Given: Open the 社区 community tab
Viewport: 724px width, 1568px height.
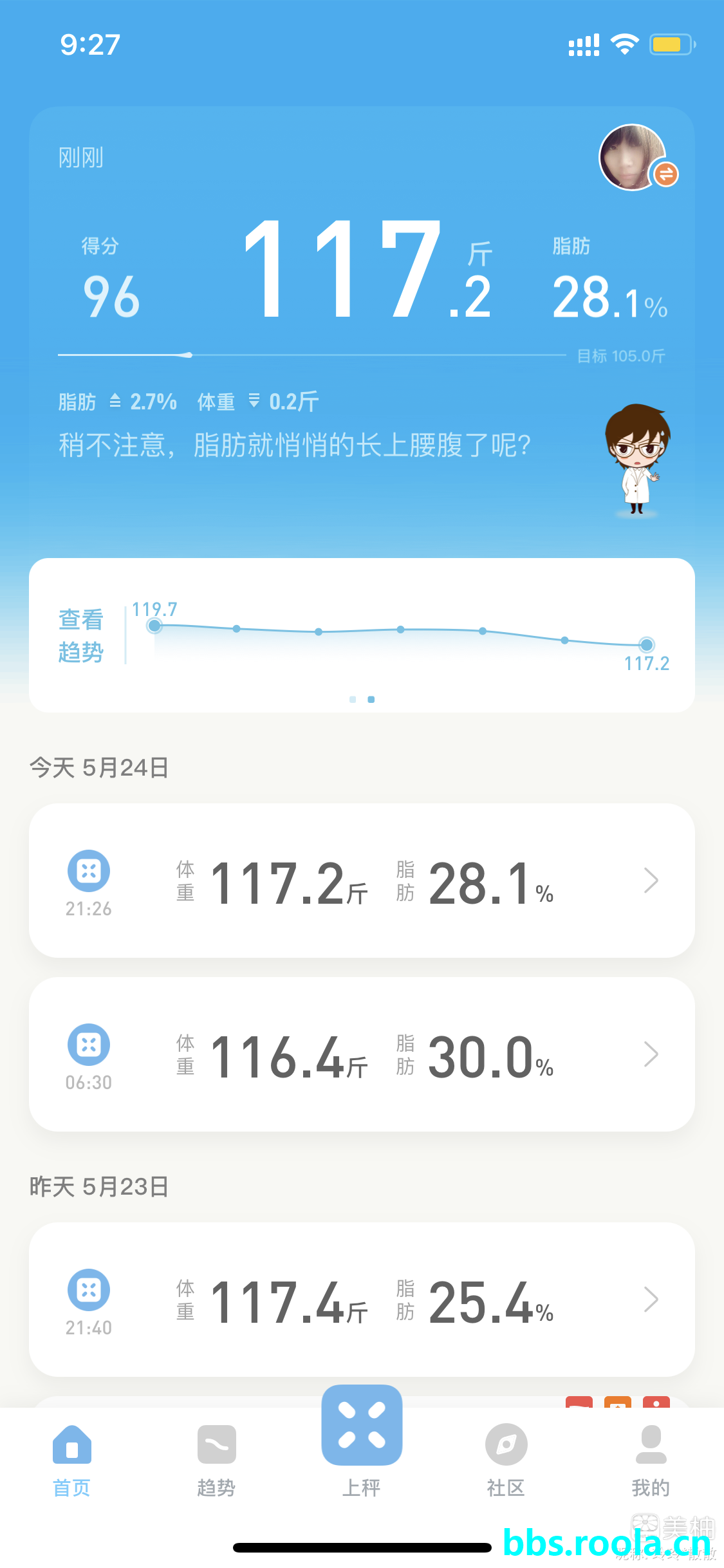Looking at the screenshot, I should [x=506, y=1460].
